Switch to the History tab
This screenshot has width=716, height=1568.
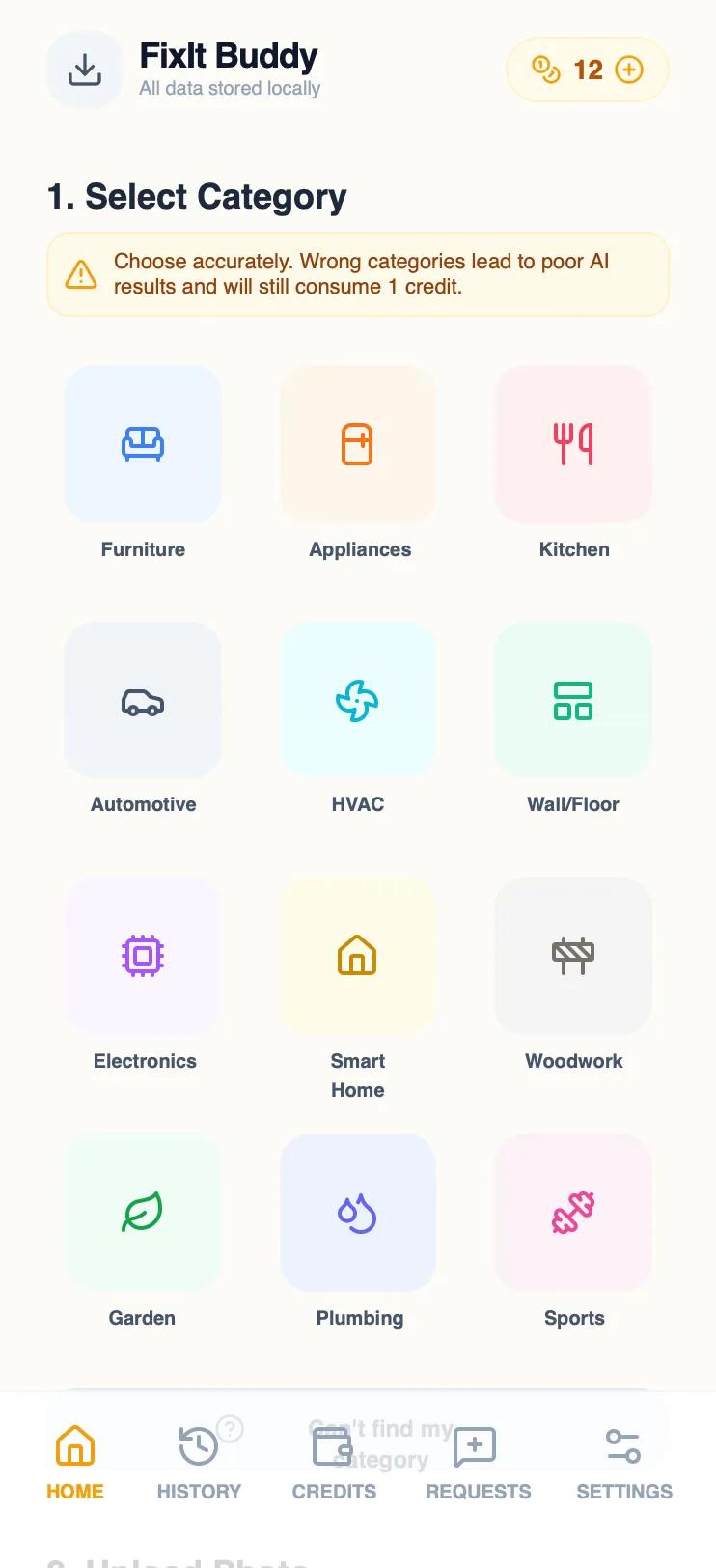pos(199,1458)
